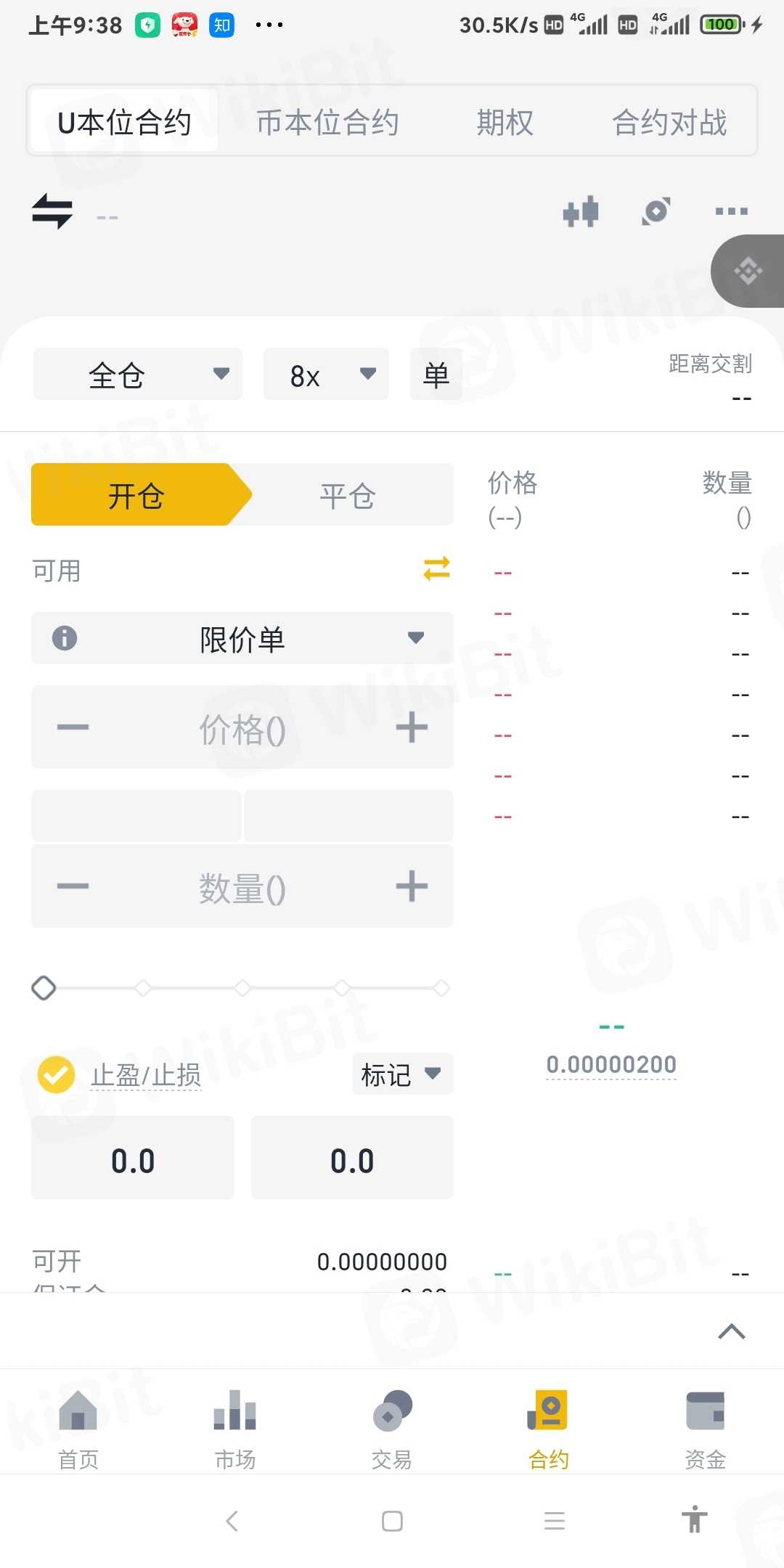Tap the yellow transfer arrows beside 可用
The width and height of the screenshot is (784, 1568).
(436, 568)
